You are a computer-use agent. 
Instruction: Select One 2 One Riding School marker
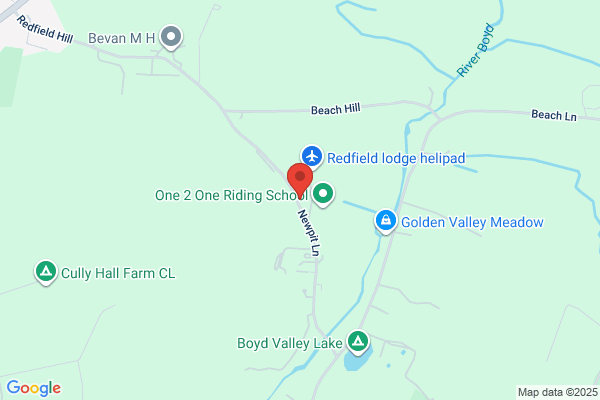tap(323, 194)
